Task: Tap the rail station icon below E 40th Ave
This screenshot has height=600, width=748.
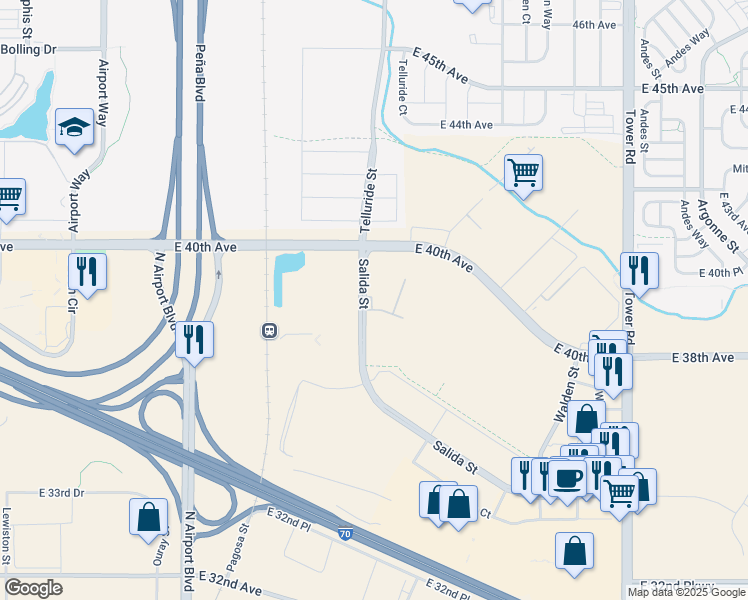Action: [268, 331]
